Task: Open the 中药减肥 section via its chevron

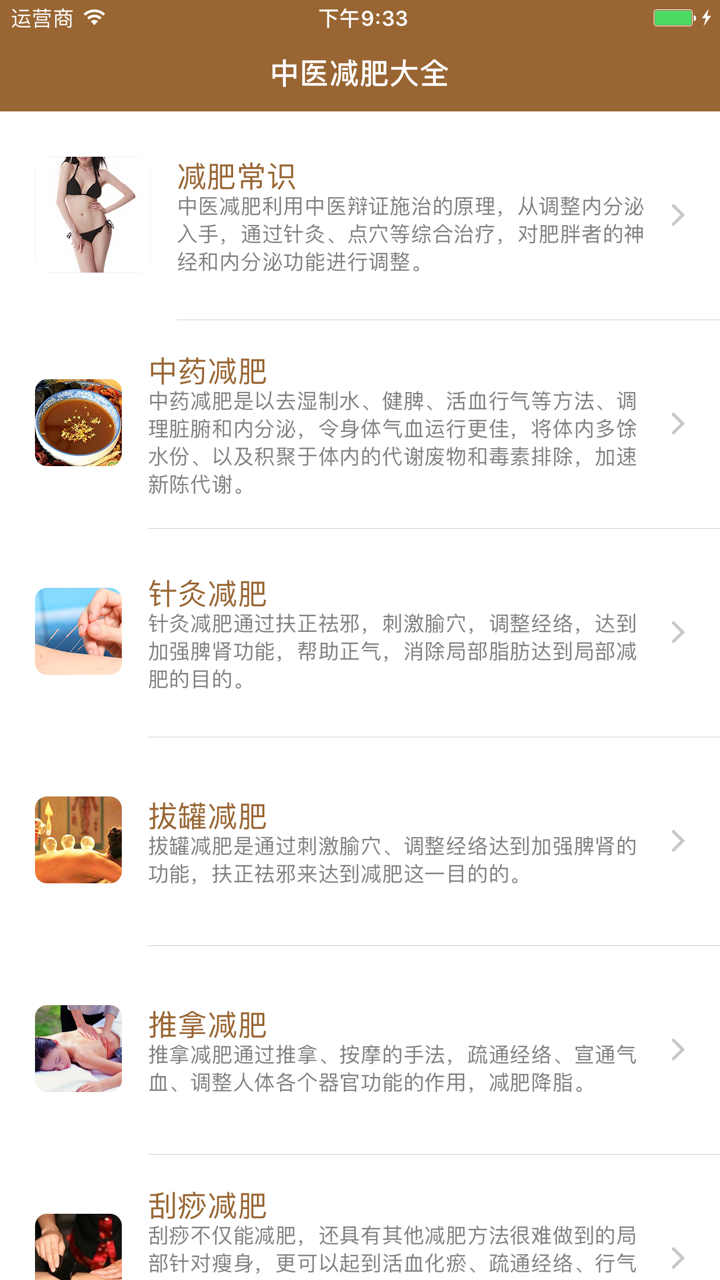Action: 679,422
